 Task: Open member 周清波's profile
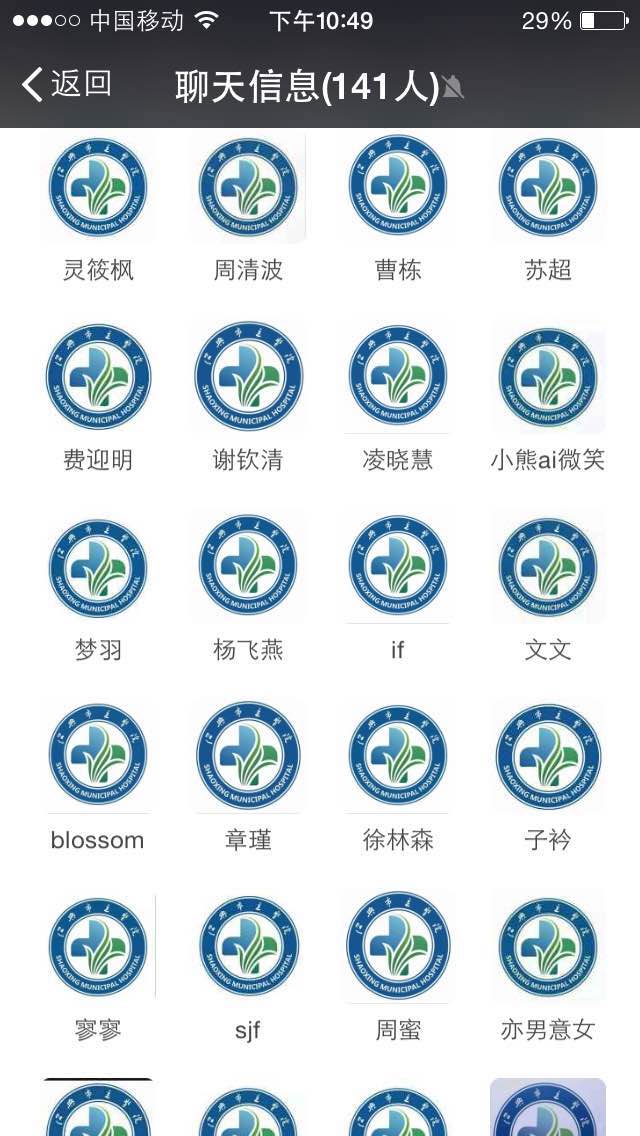coord(248,187)
